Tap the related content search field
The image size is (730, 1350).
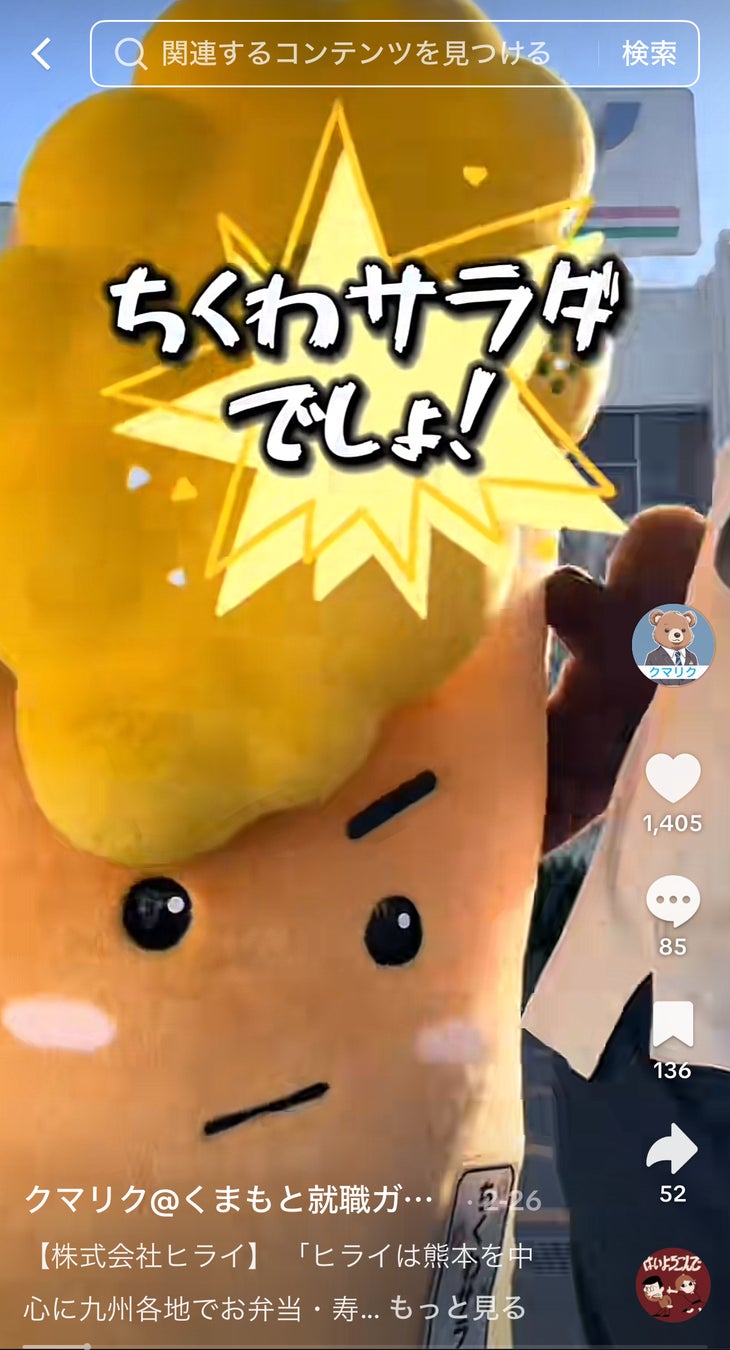click(355, 53)
